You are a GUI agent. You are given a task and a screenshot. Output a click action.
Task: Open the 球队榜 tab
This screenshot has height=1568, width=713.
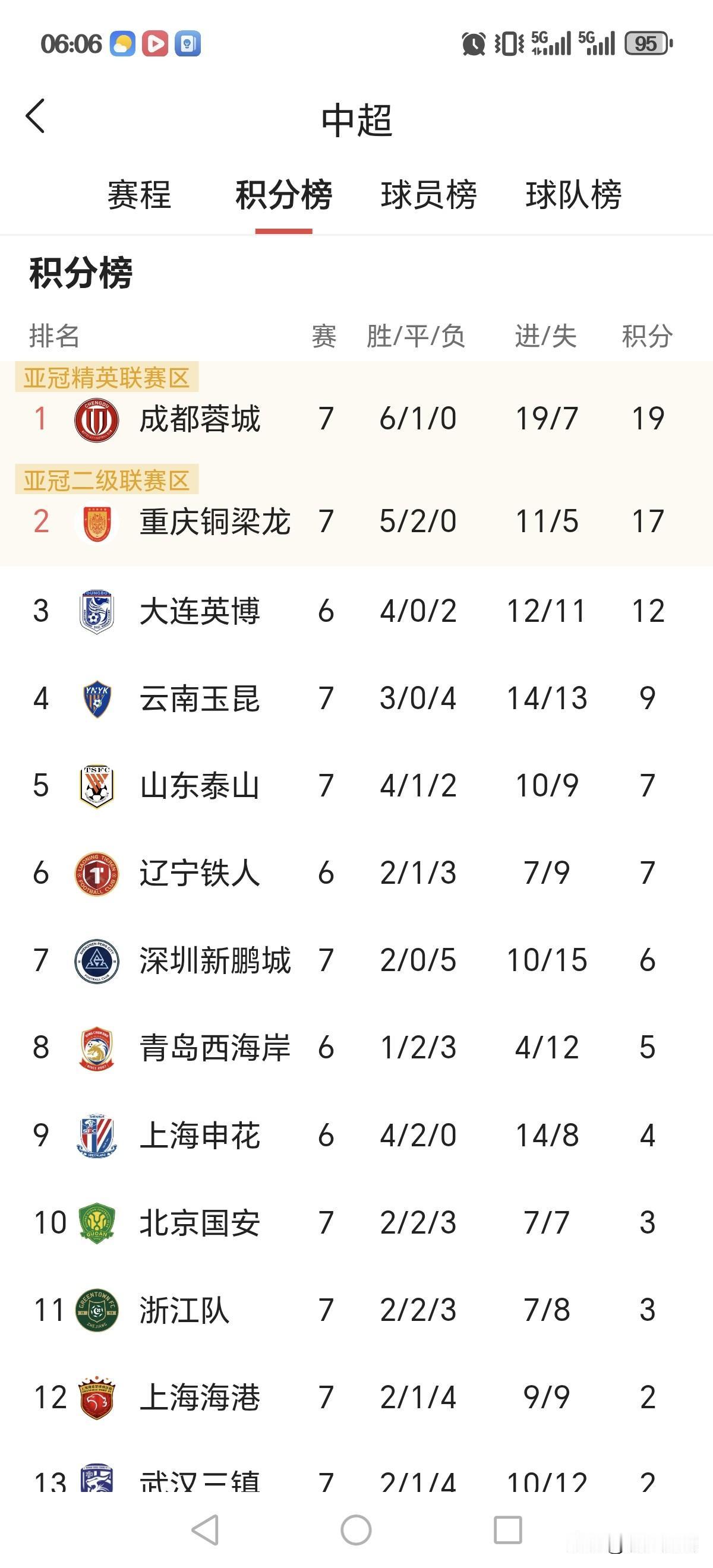(575, 195)
